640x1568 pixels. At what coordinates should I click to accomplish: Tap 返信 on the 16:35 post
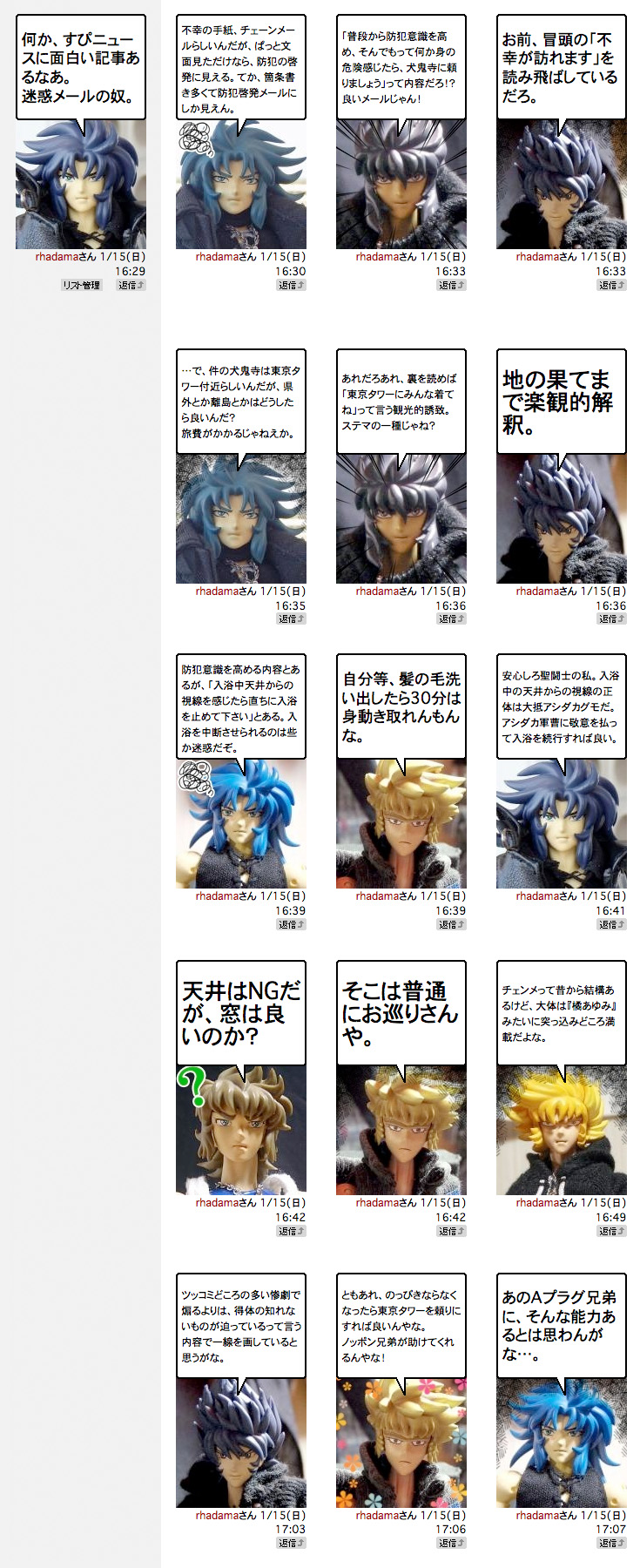292,618
